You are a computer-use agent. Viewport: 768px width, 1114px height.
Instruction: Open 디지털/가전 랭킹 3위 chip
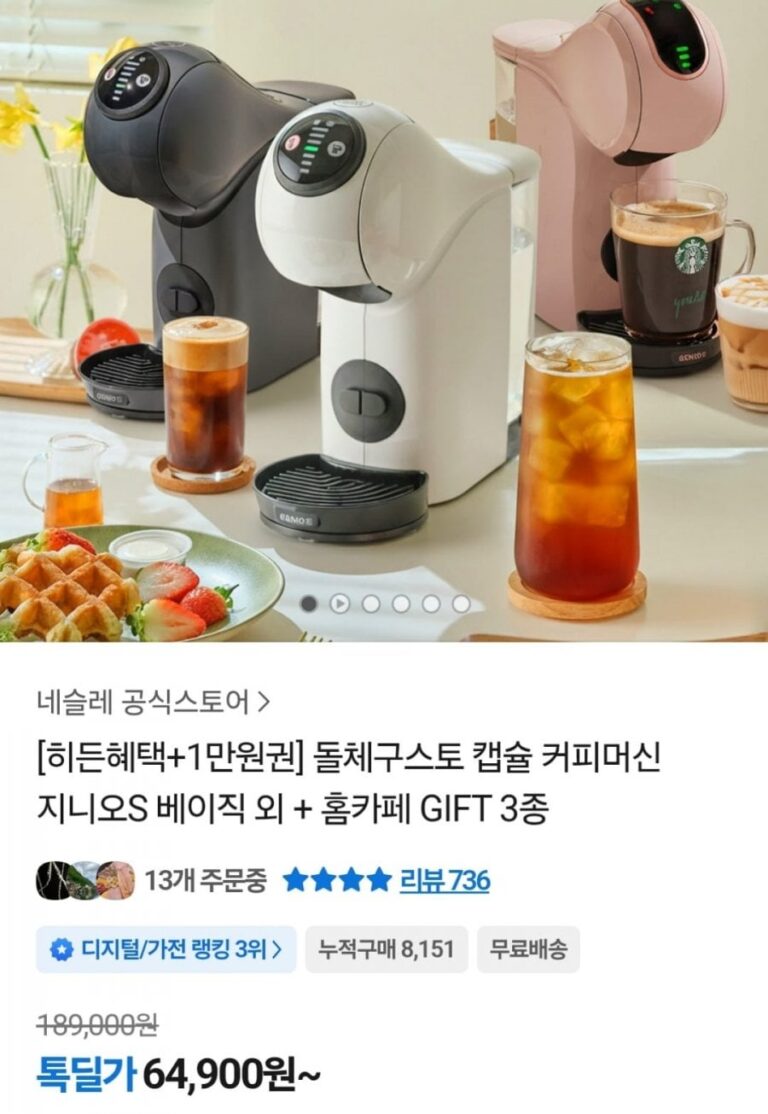166,948
